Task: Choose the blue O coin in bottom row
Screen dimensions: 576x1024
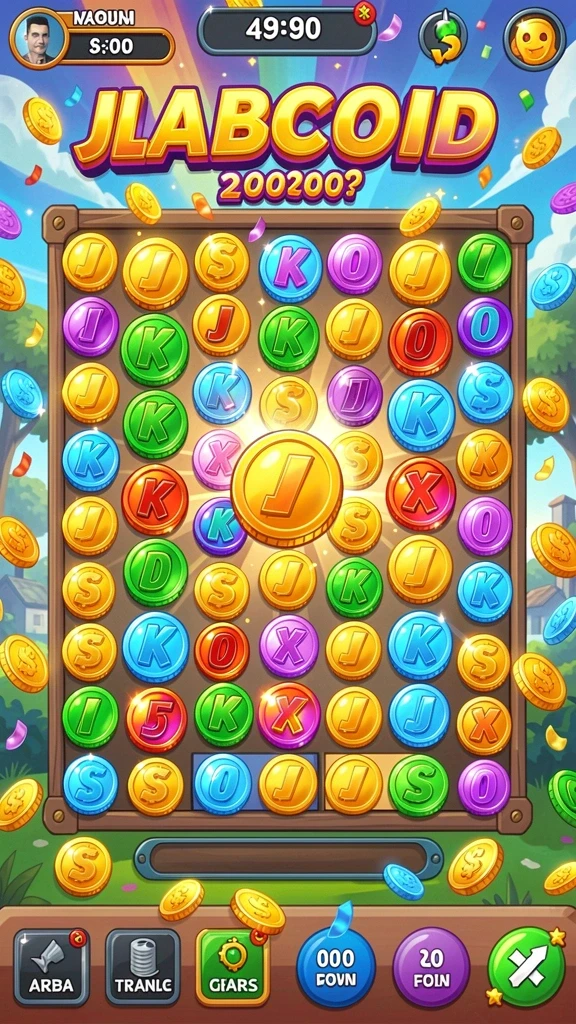Action: [x=223, y=783]
